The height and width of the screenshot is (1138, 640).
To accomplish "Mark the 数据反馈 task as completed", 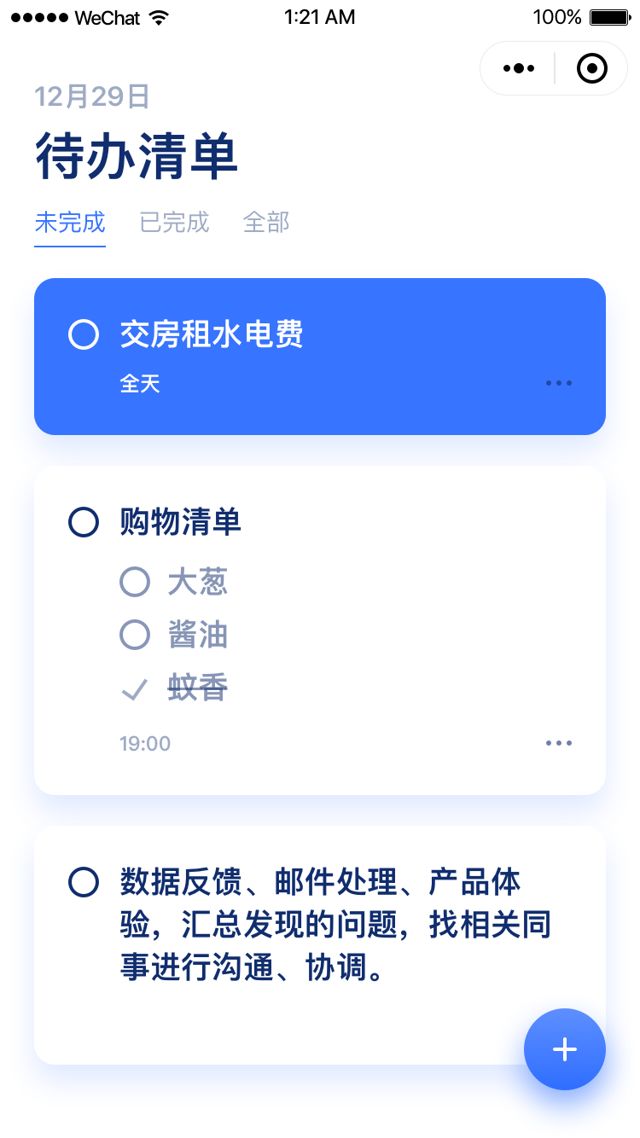I will point(84,882).
